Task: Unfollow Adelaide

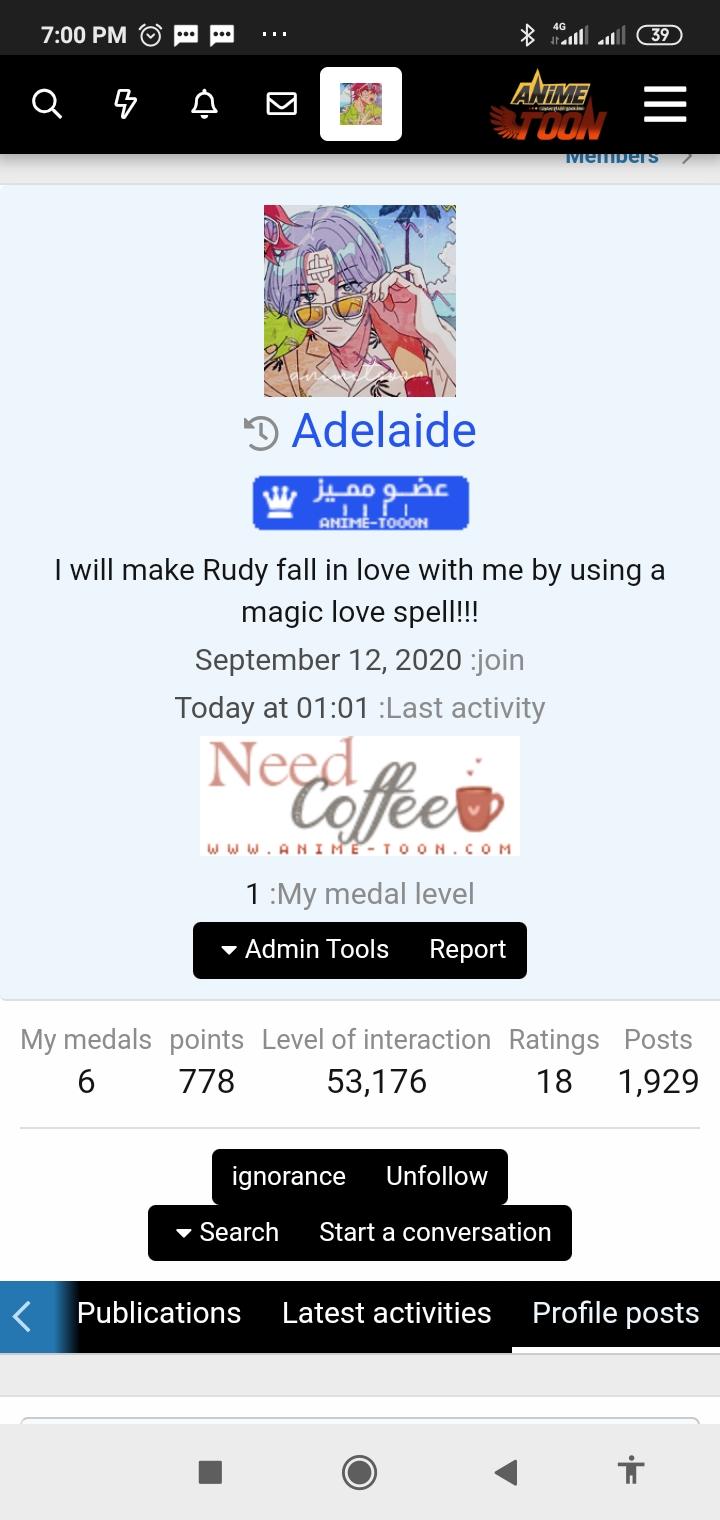Action: (437, 1176)
